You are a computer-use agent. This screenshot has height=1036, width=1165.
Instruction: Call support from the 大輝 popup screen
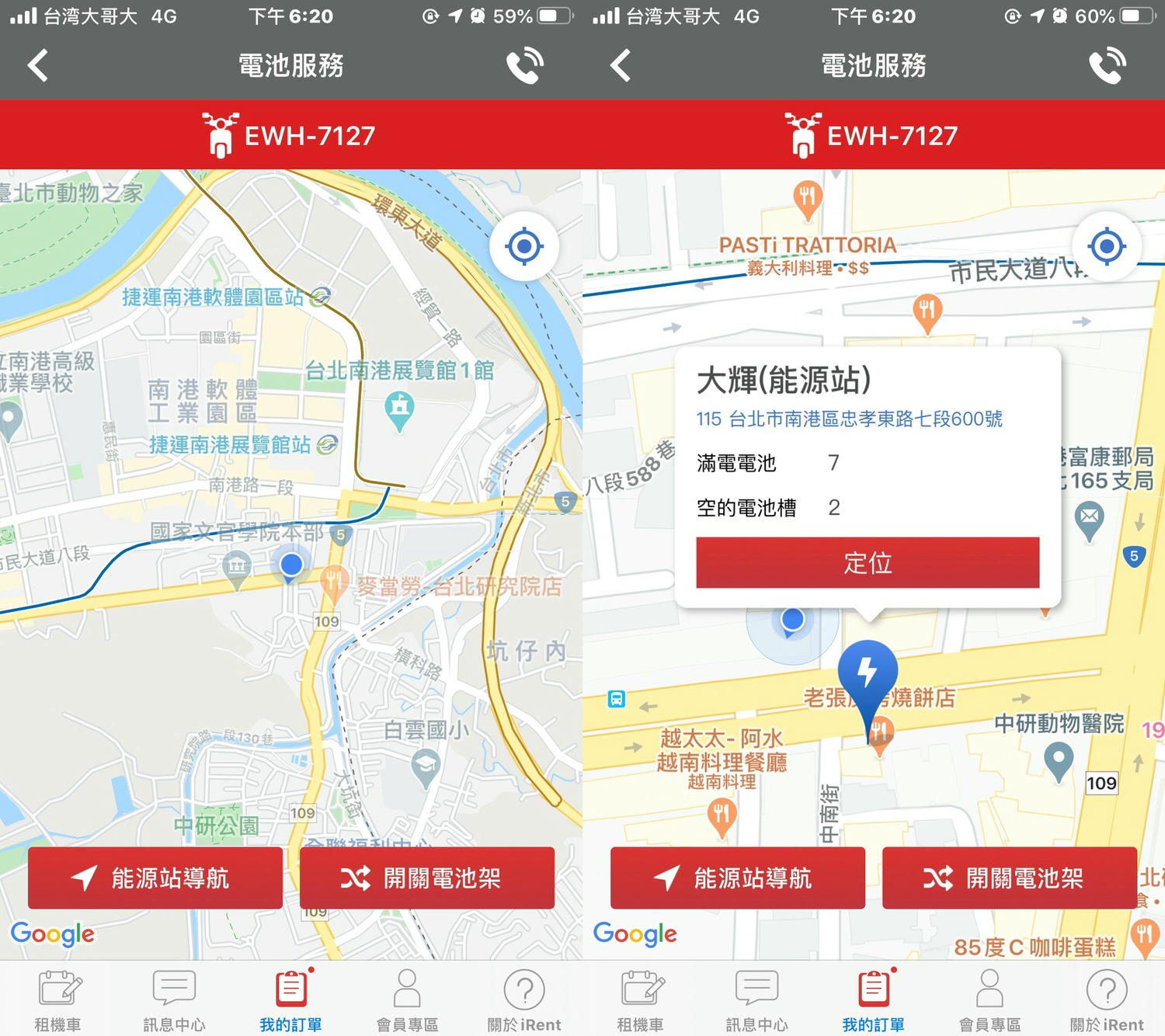pos(1108,66)
